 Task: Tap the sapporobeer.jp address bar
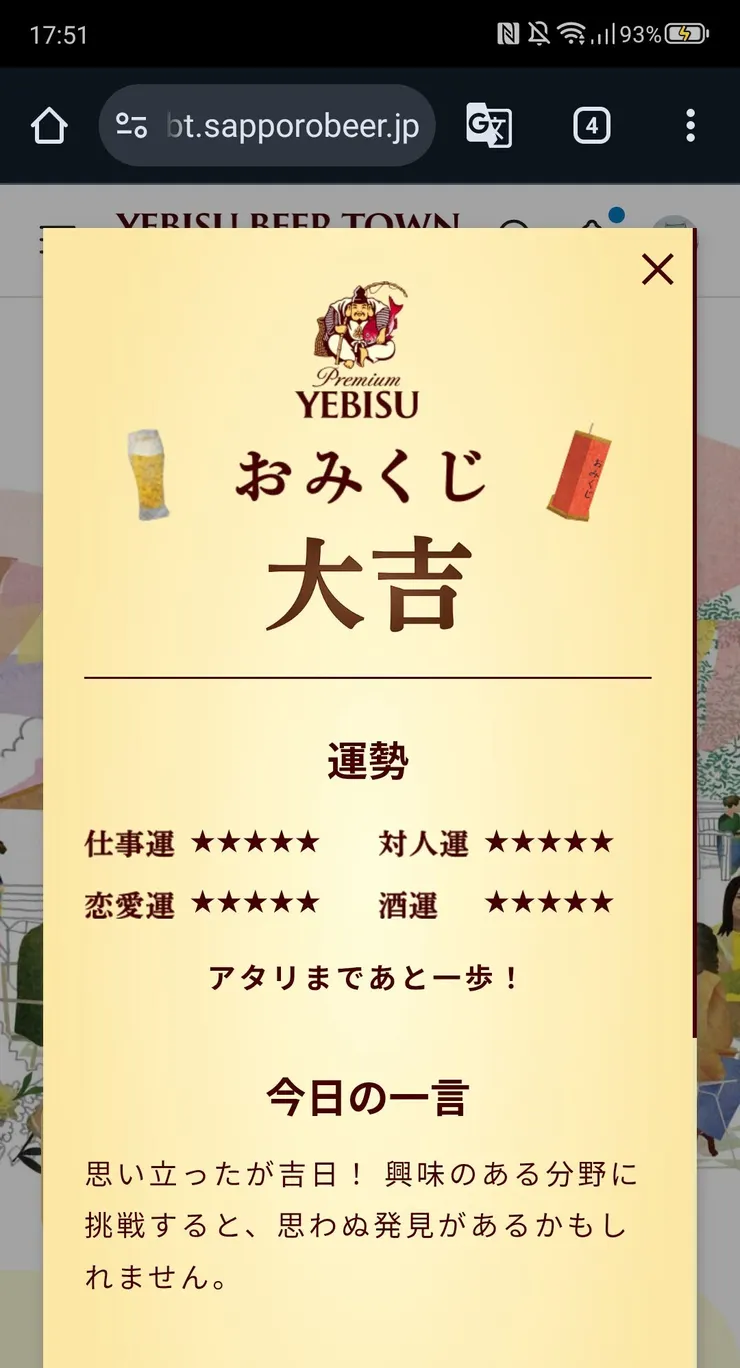coord(292,126)
